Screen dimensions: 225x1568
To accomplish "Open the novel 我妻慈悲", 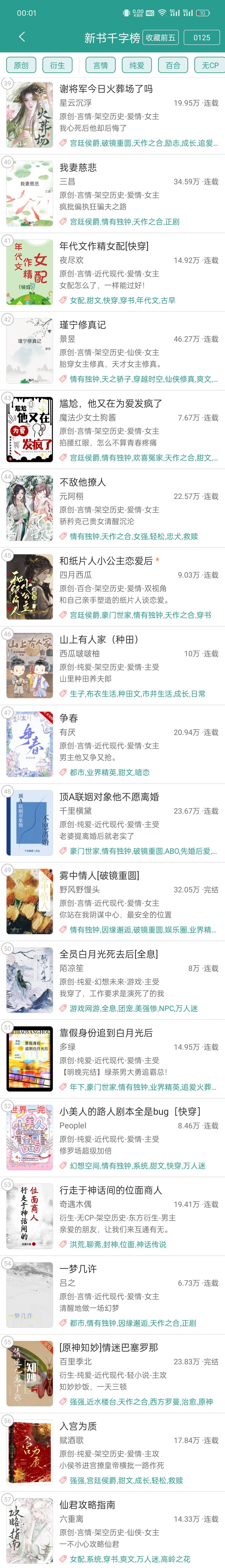I will (x=78, y=167).
